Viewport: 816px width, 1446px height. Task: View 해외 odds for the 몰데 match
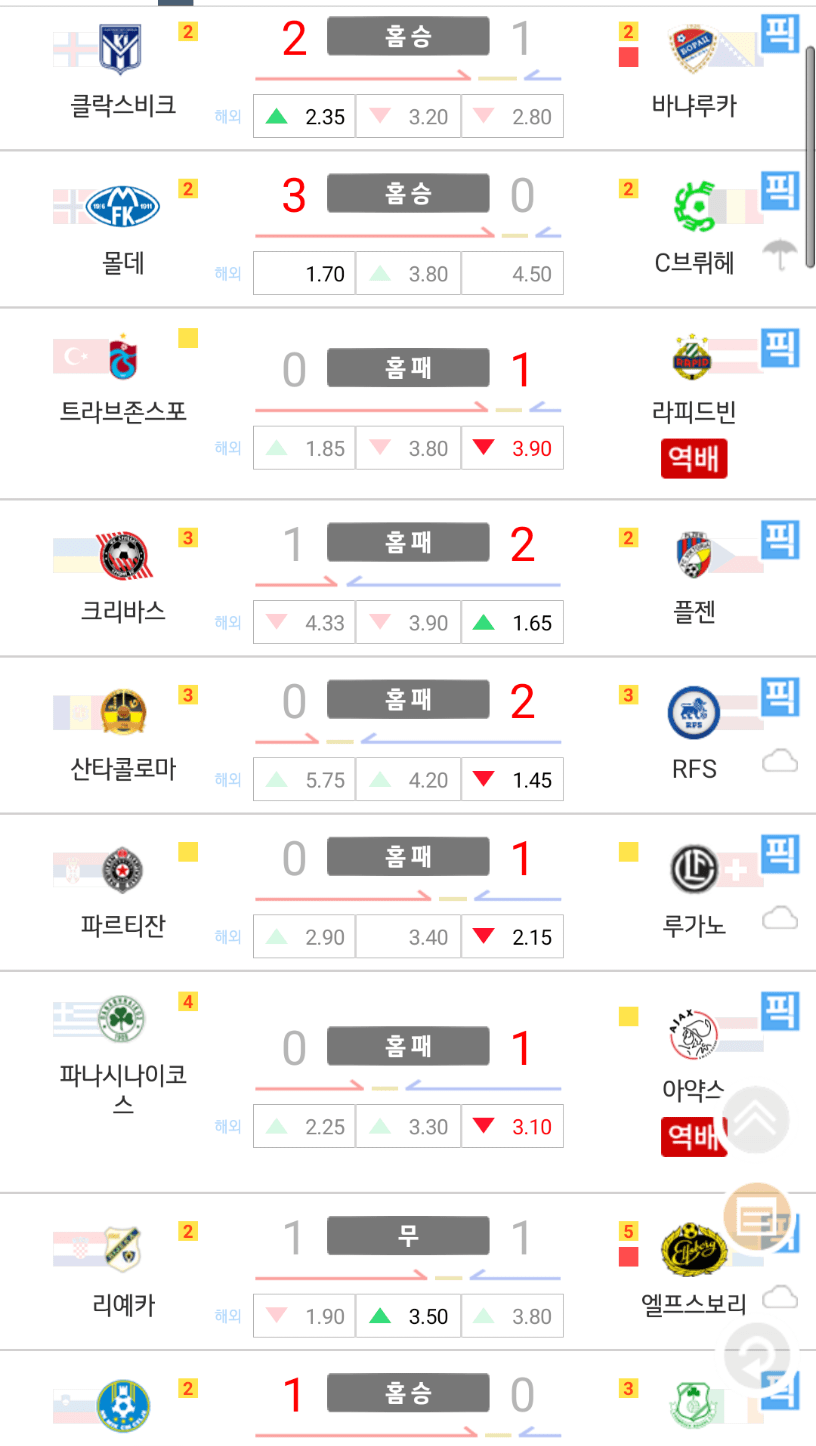(x=228, y=273)
